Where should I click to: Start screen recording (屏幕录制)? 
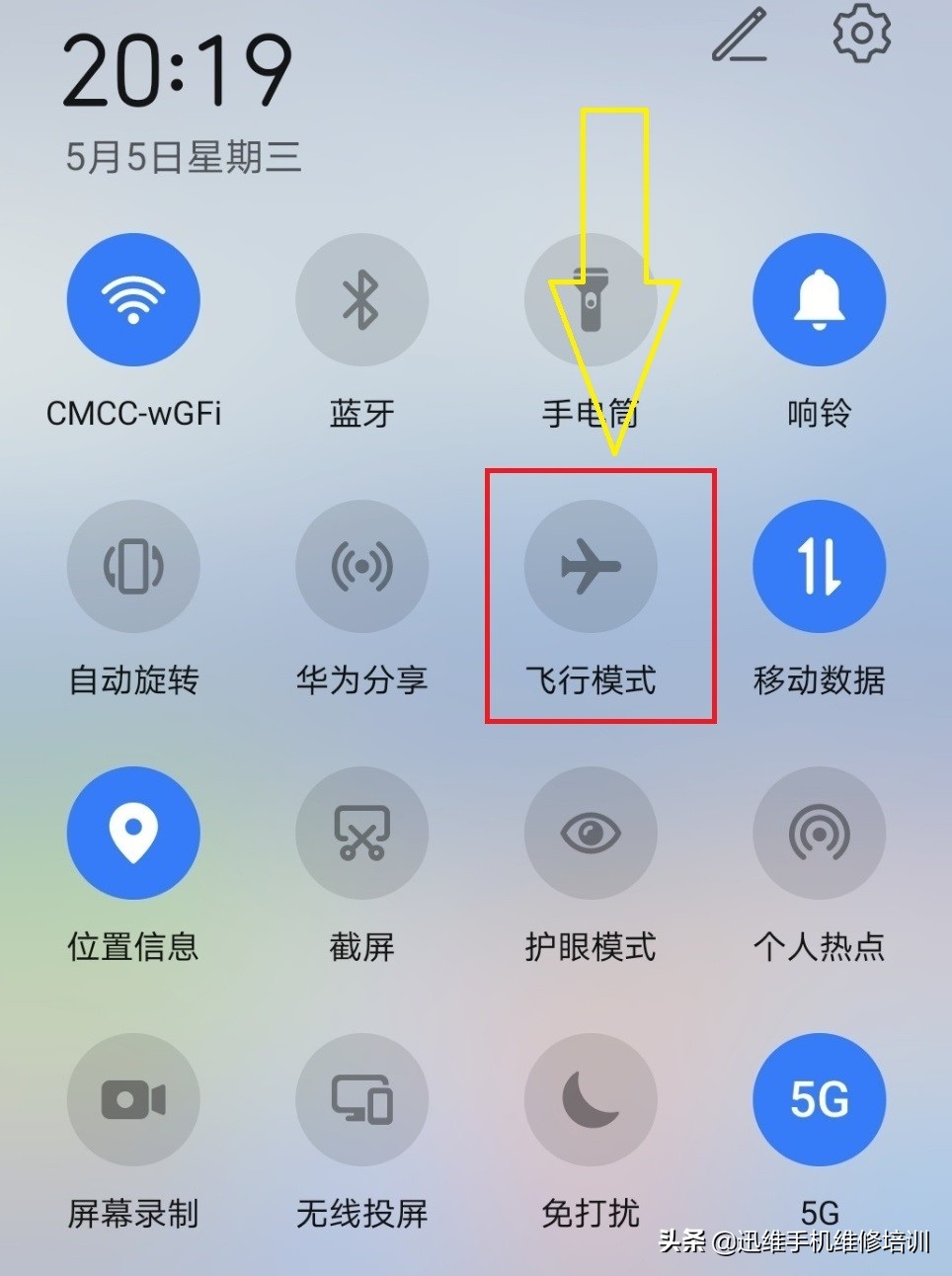[x=133, y=1099]
